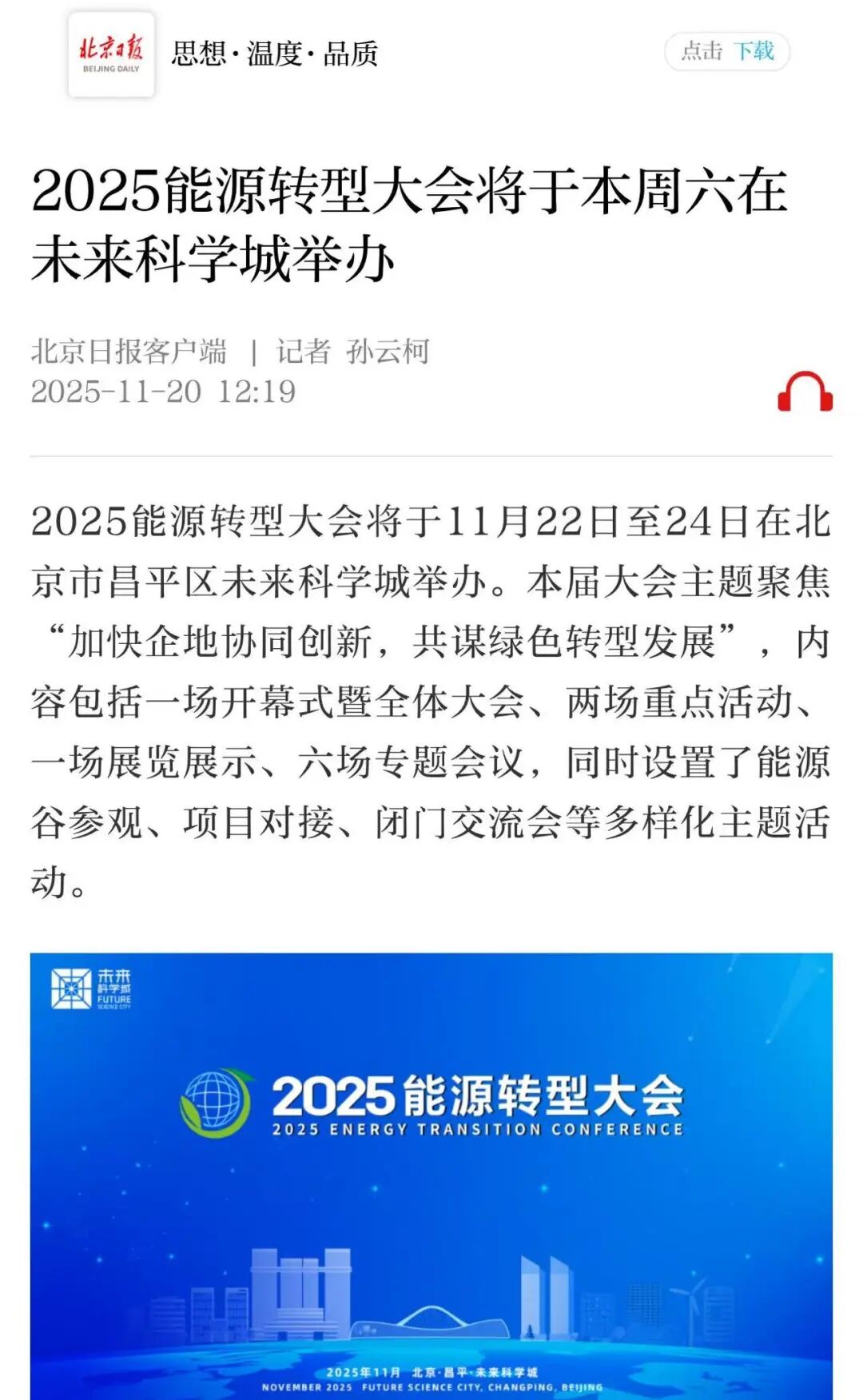The width and height of the screenshot is (863, 1400).
Task: Select the large 2025能源转型大会 banner title
Action: pos(479,1096)
